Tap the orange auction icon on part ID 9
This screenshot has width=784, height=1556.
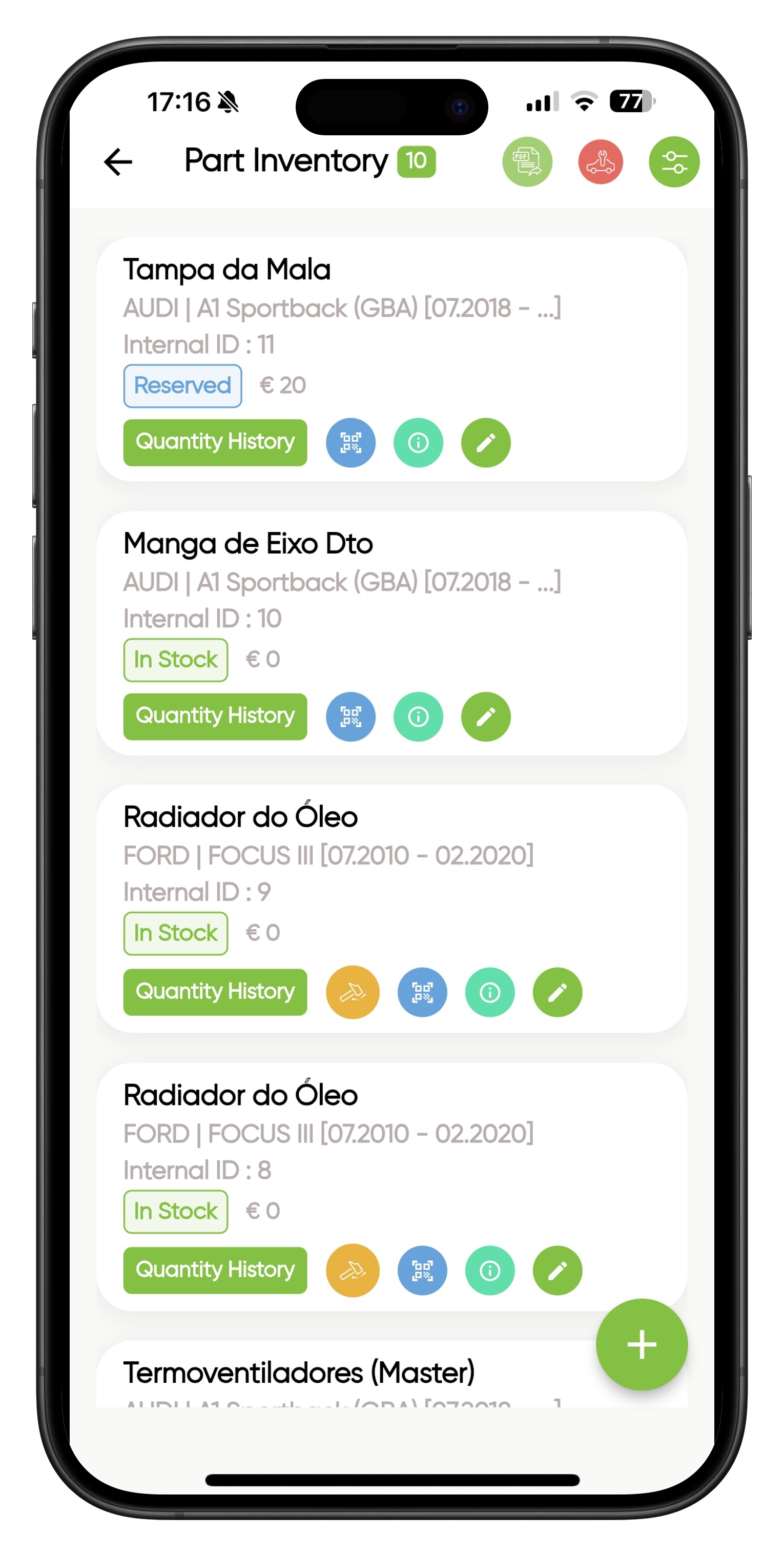(x=353, y=992)
